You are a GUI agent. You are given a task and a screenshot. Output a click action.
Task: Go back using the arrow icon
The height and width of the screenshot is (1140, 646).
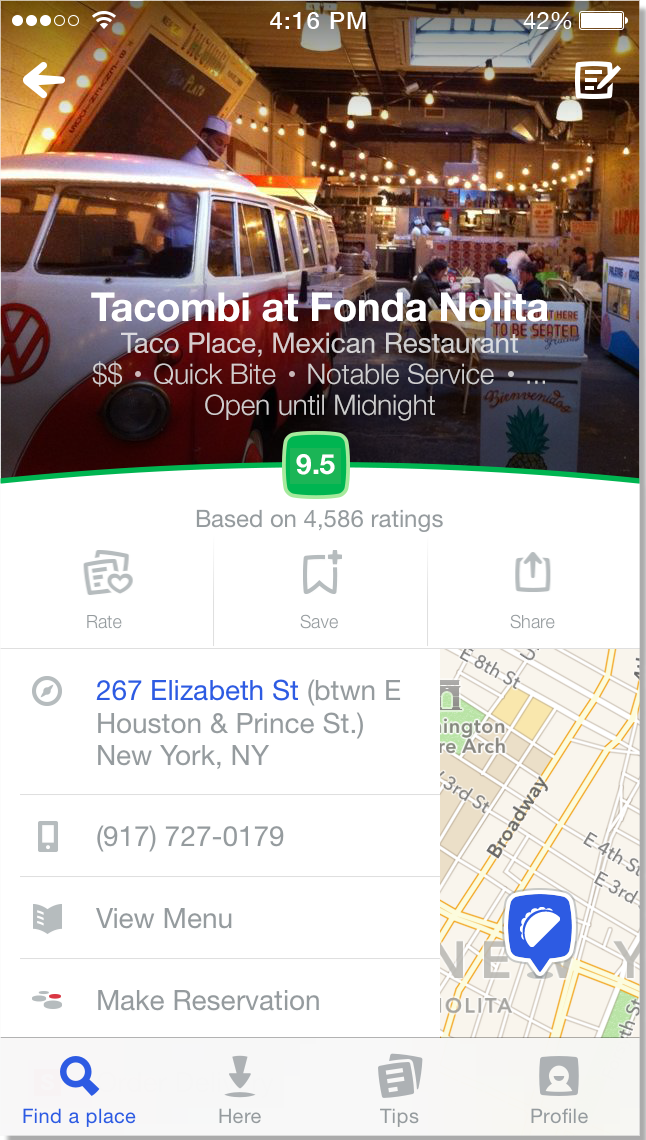tap(44, 80)
